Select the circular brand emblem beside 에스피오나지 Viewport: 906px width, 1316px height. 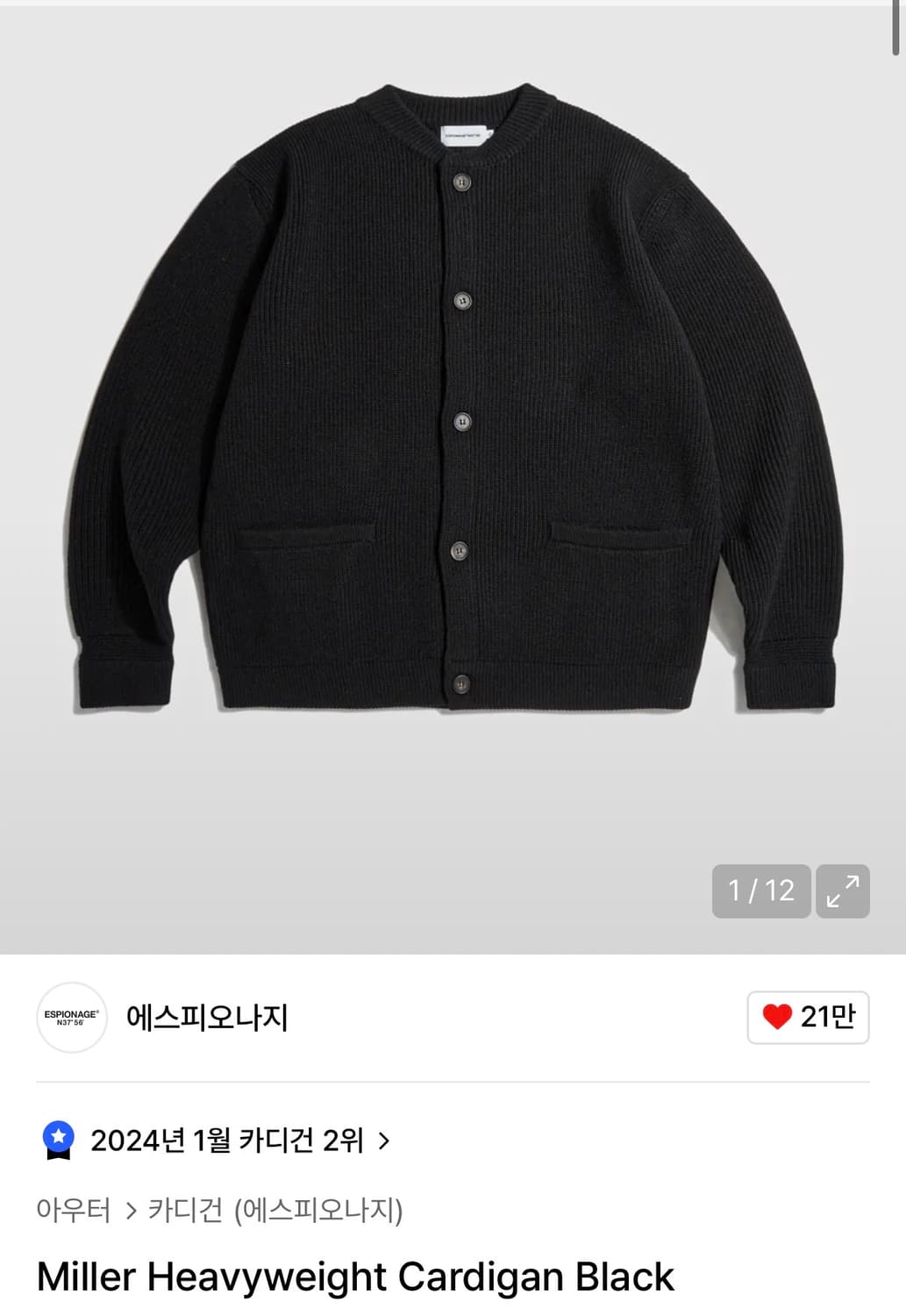click(x=71, y=1018)
